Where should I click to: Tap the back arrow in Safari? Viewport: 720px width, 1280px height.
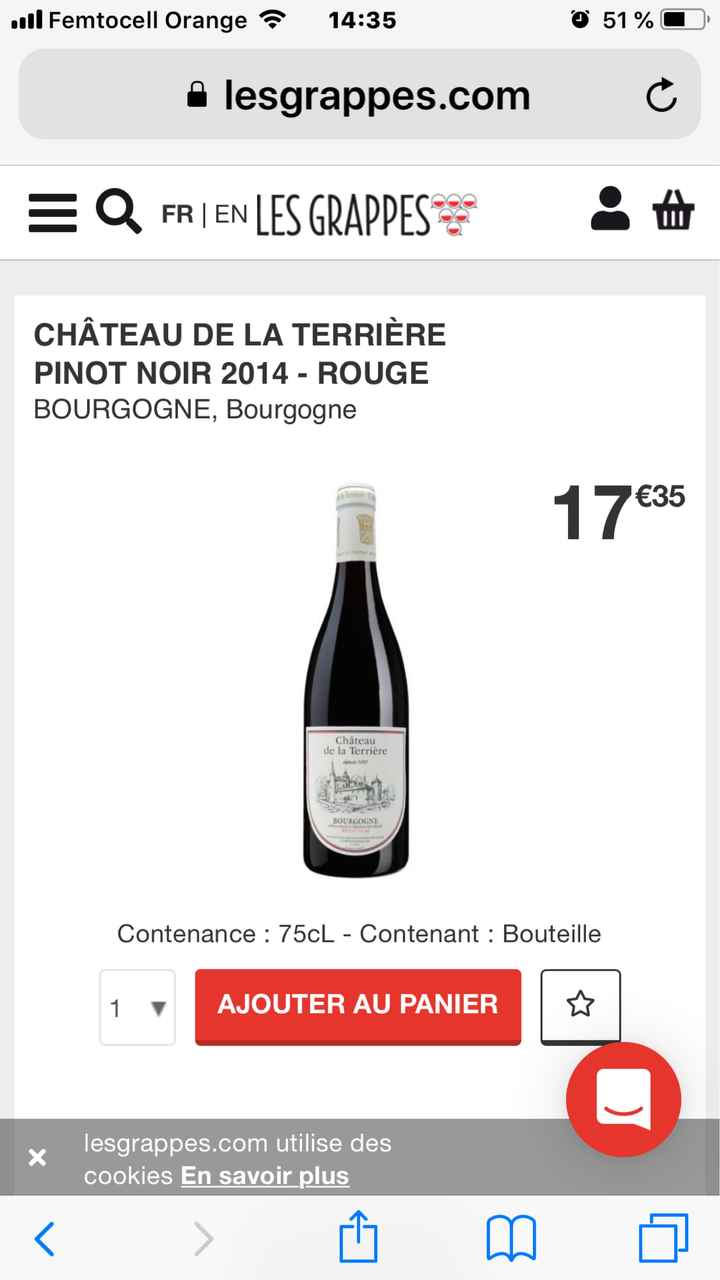pyautogui.click(x=44, y=1238)
